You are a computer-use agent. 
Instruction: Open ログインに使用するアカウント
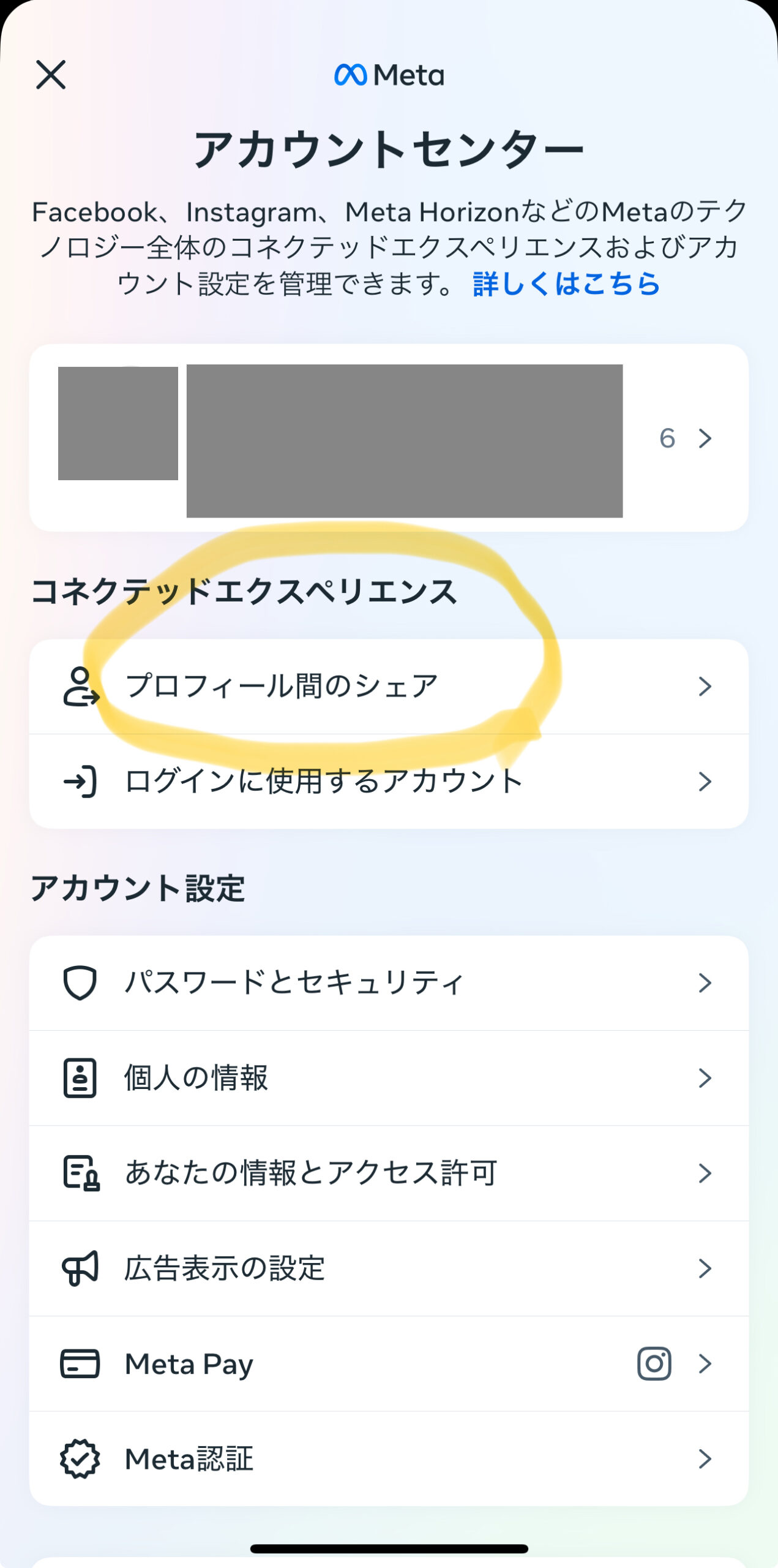(x=389, y=782)
